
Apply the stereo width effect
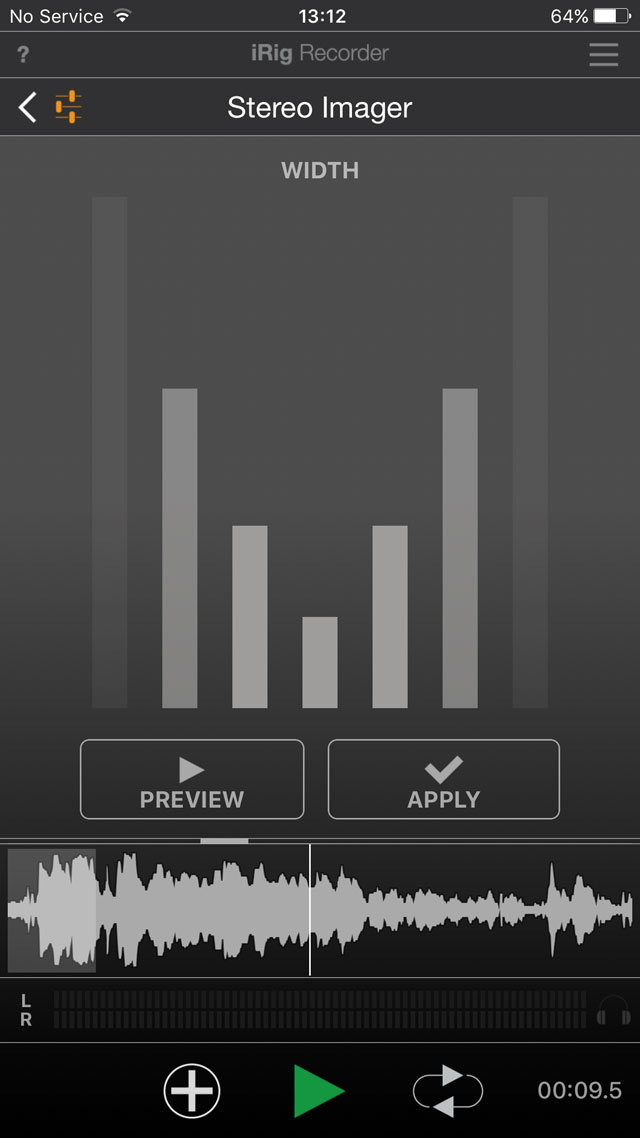(x=444, y=780)
